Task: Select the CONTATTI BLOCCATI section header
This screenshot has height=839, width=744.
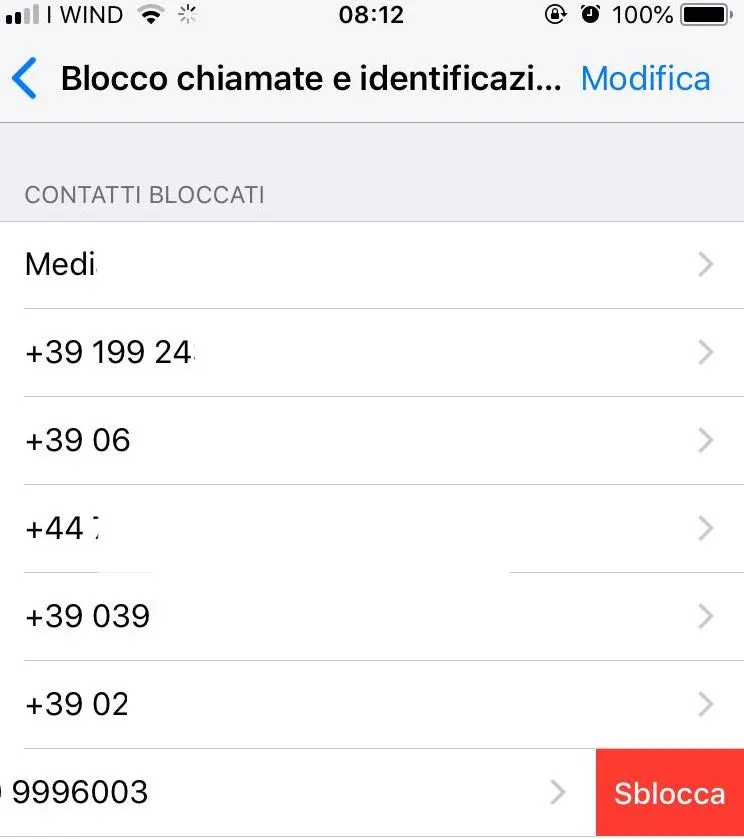Action: coord(145,195)
